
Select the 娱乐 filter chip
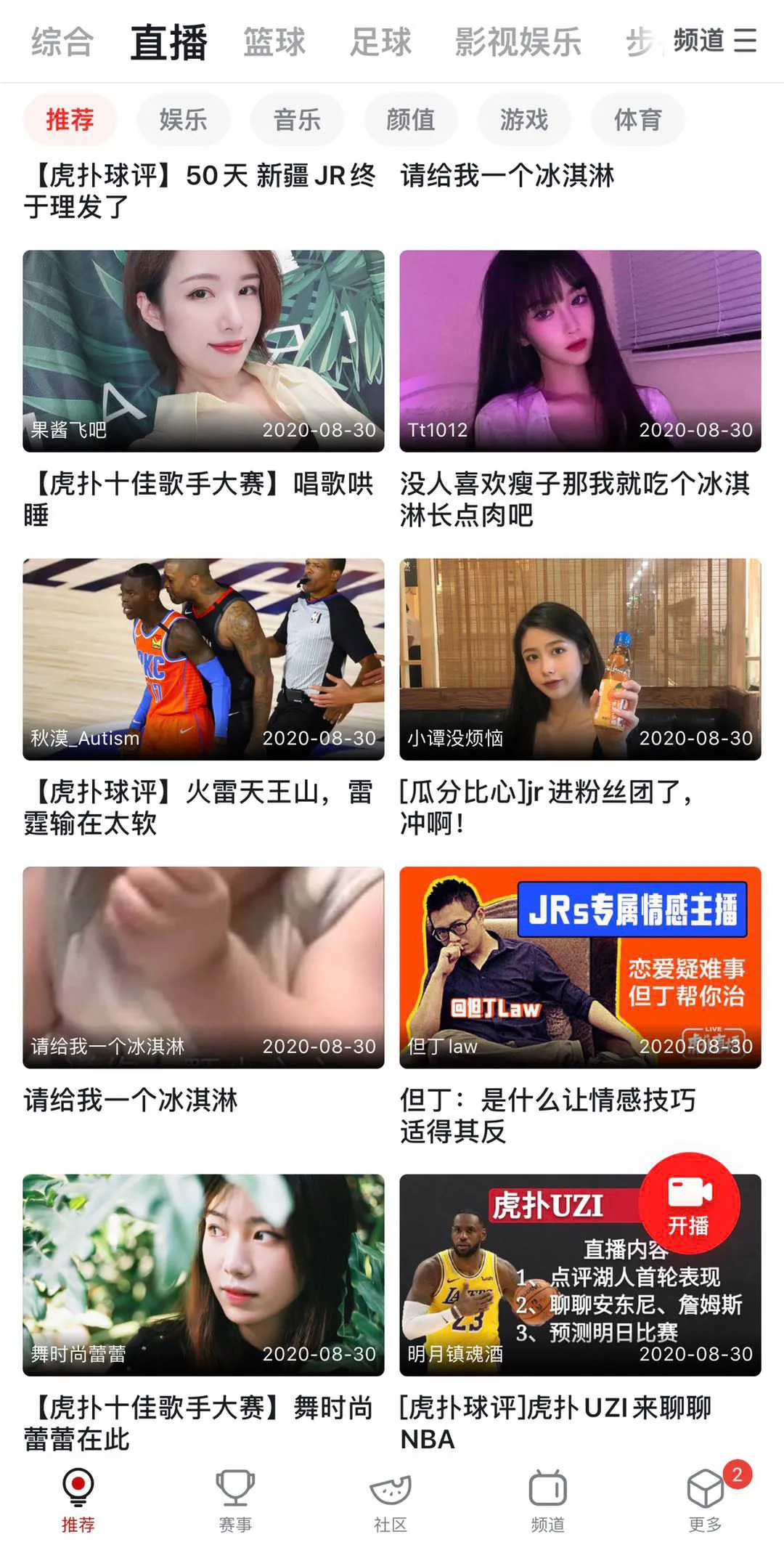(x=183, y=119)
